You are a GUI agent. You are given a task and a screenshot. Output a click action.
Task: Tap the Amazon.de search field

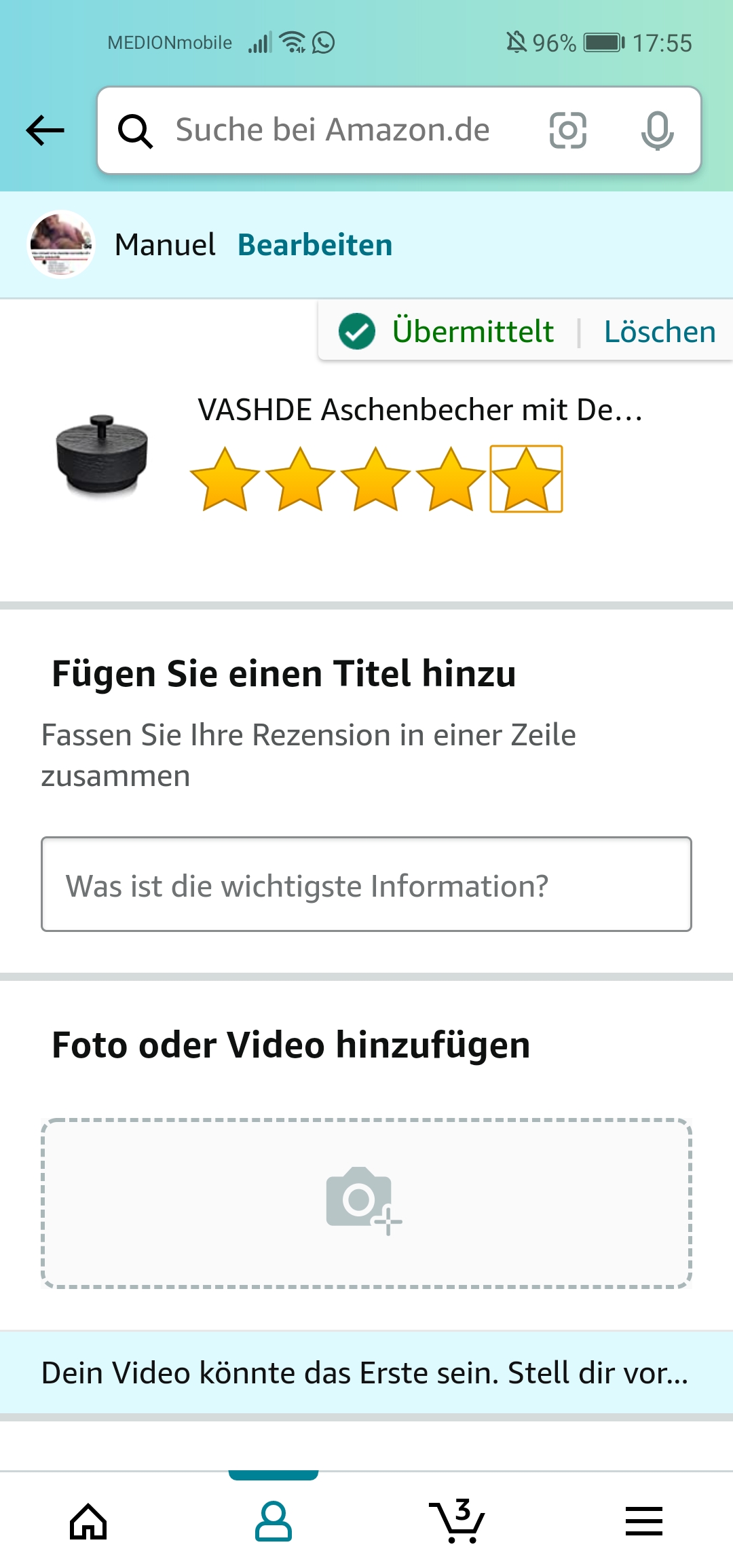tap(333, 130)
